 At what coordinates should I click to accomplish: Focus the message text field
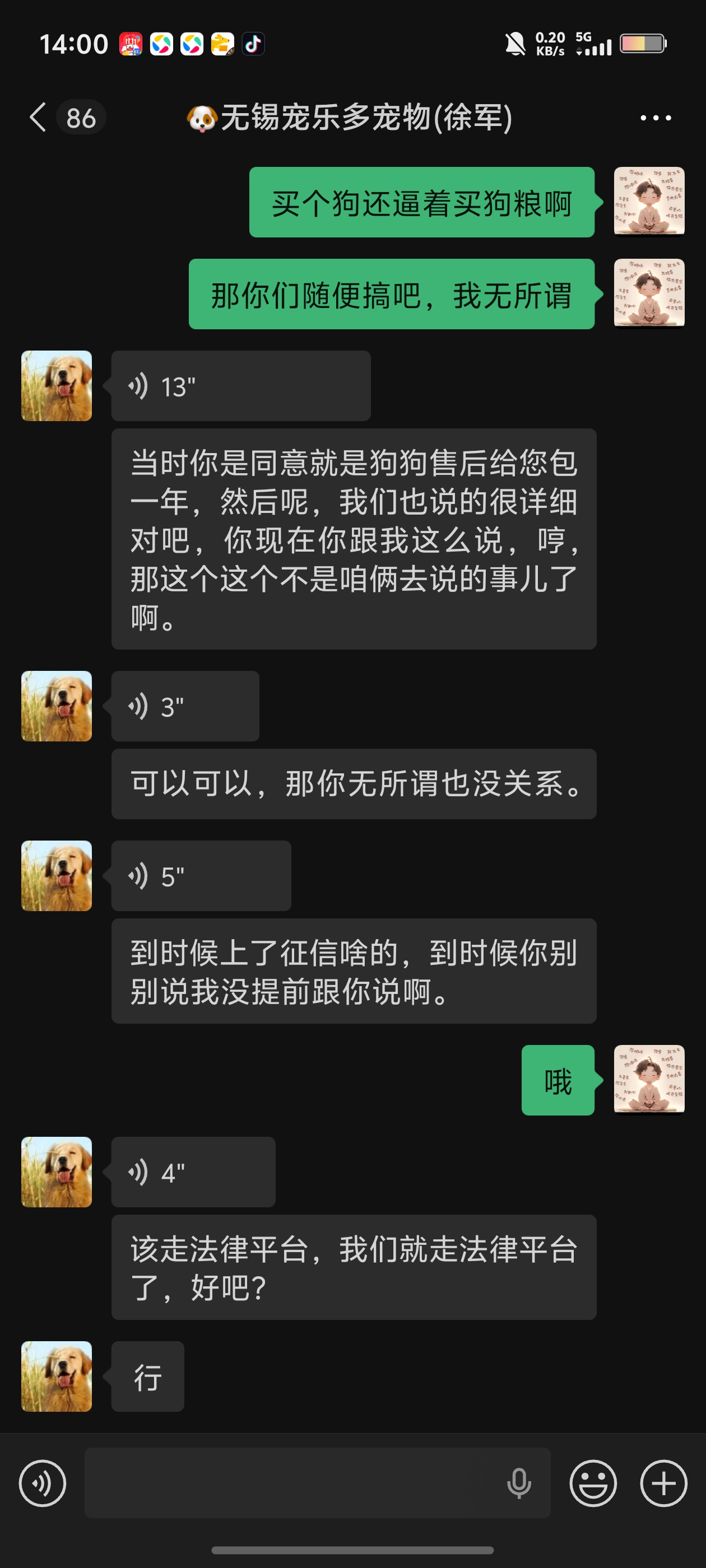pos(292,1483)
